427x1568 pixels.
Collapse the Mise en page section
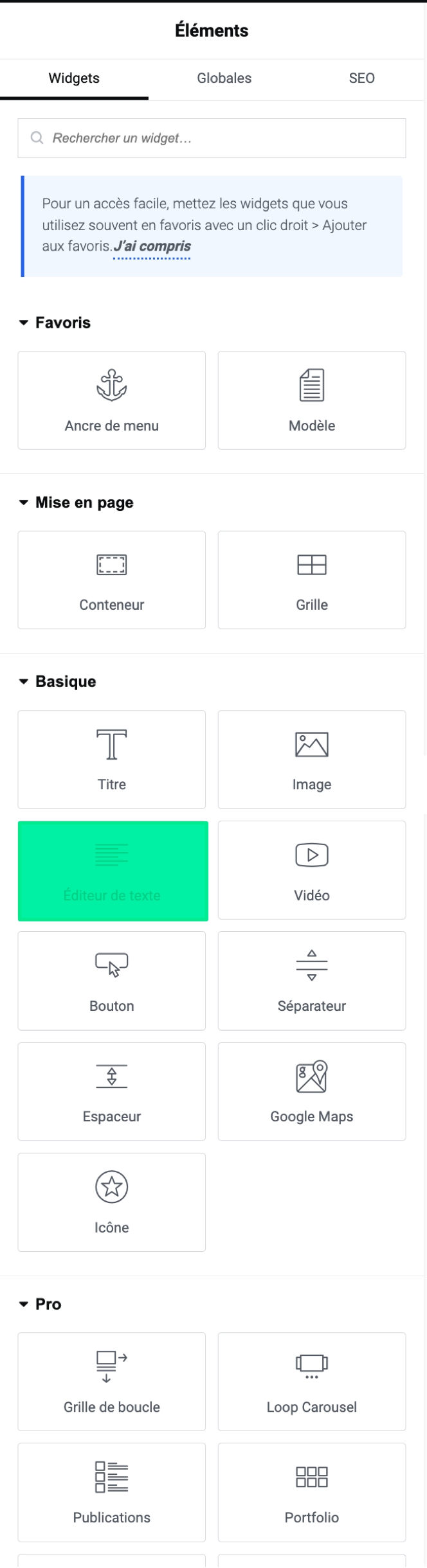point(76,503)
